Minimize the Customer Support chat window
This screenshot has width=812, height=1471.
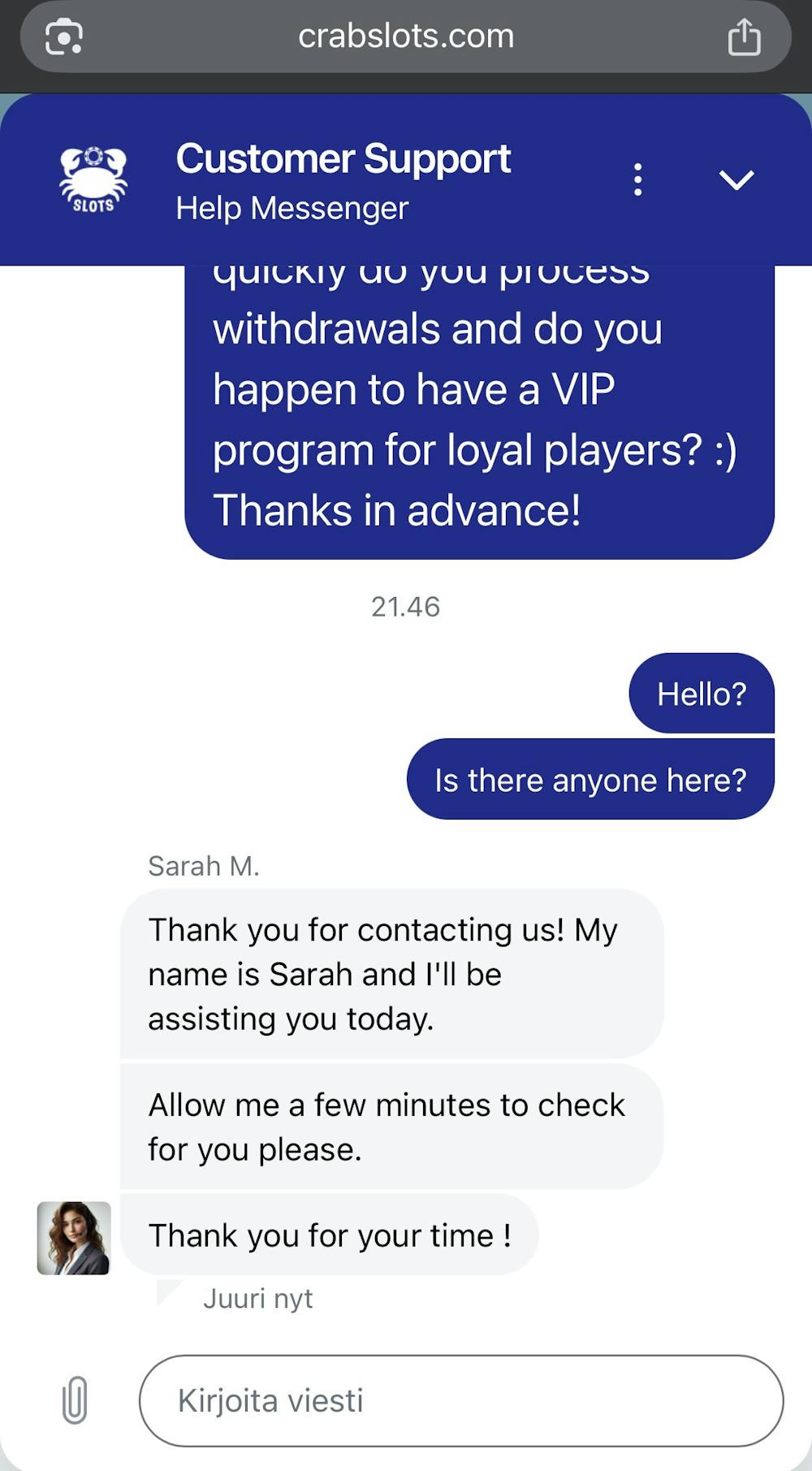pyautogui.click(x=736, y=180)
